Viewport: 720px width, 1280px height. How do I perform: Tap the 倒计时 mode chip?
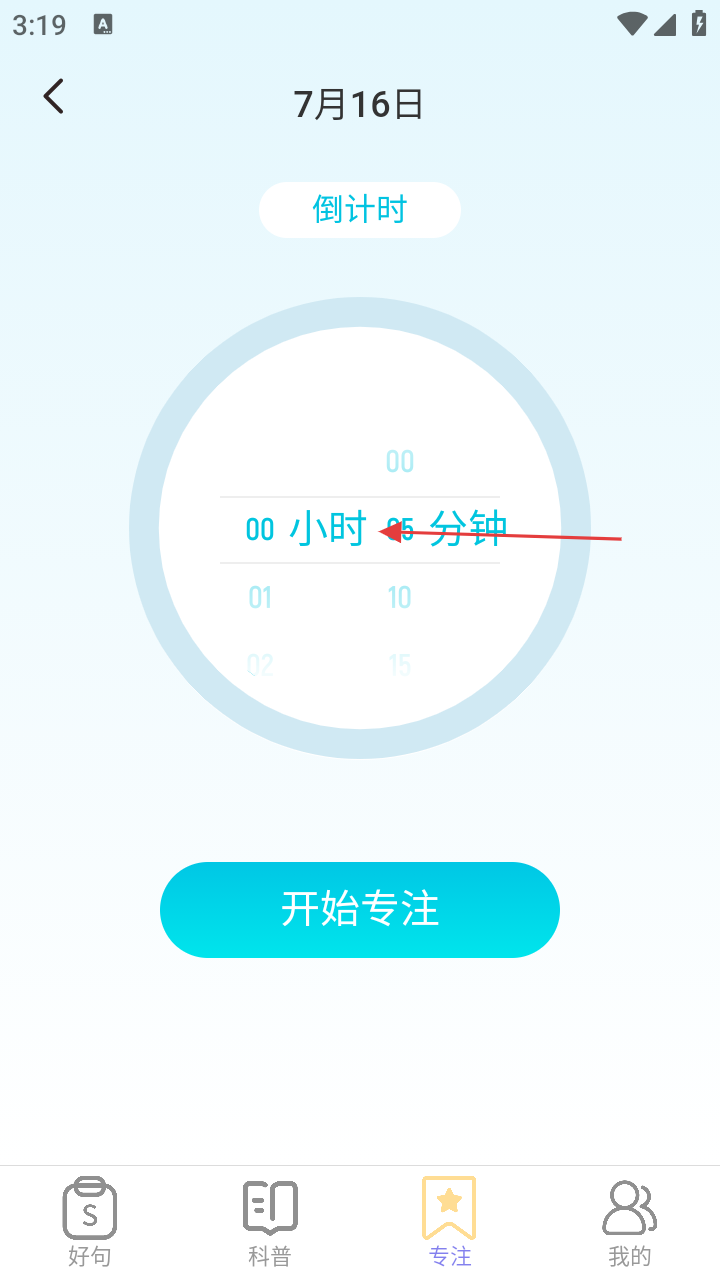(360, 210)
